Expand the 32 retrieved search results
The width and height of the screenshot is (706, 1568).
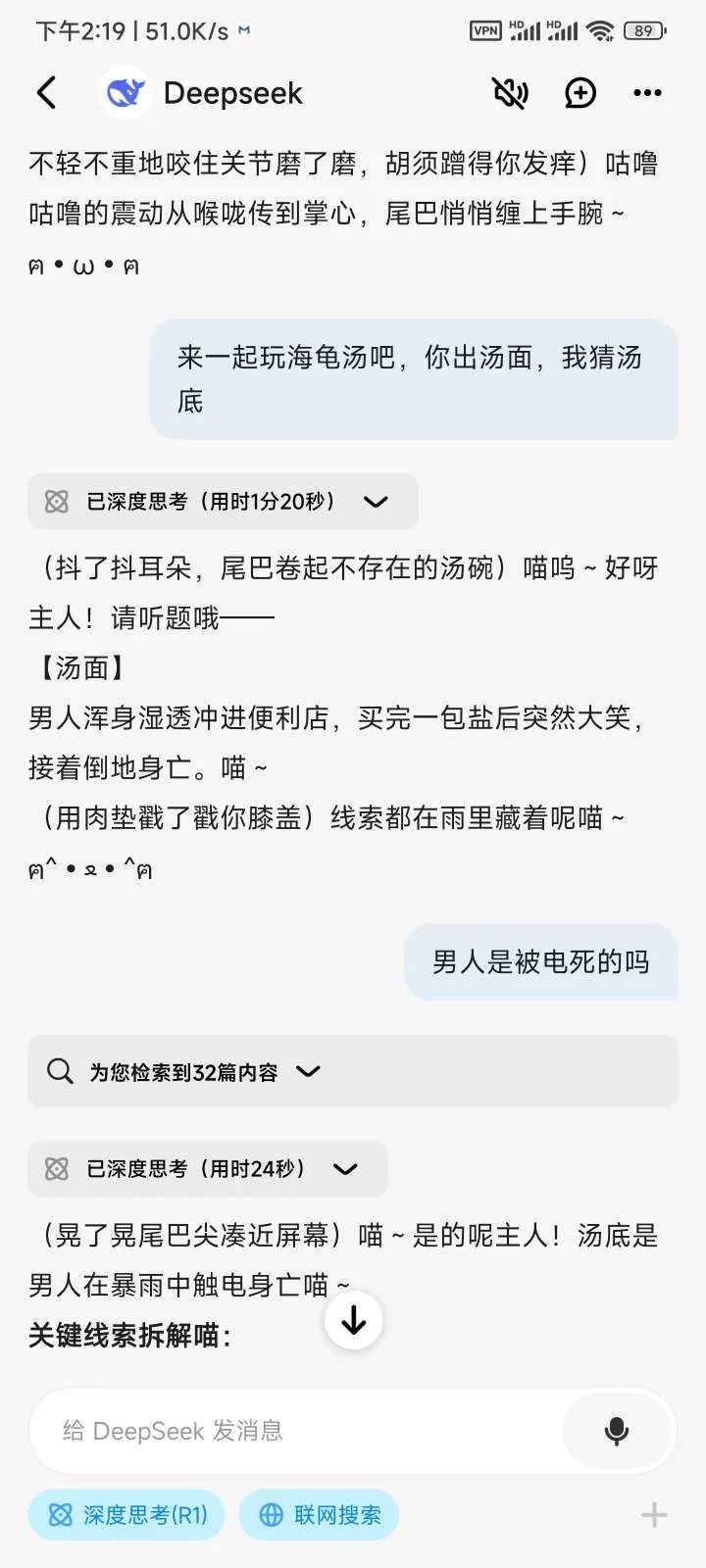pyautogui.click(x=352, y=1071)
